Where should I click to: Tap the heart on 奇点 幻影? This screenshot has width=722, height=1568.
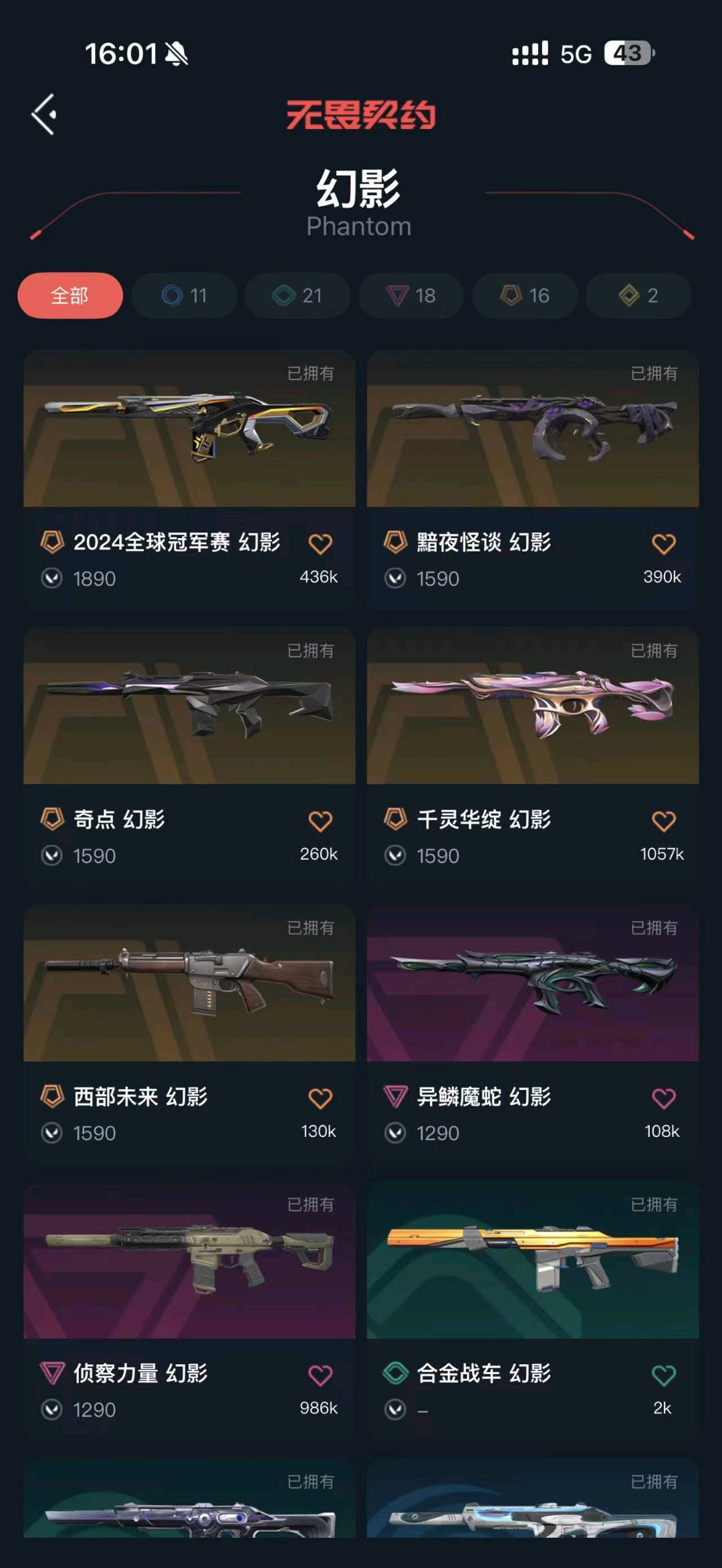point(320,821)
